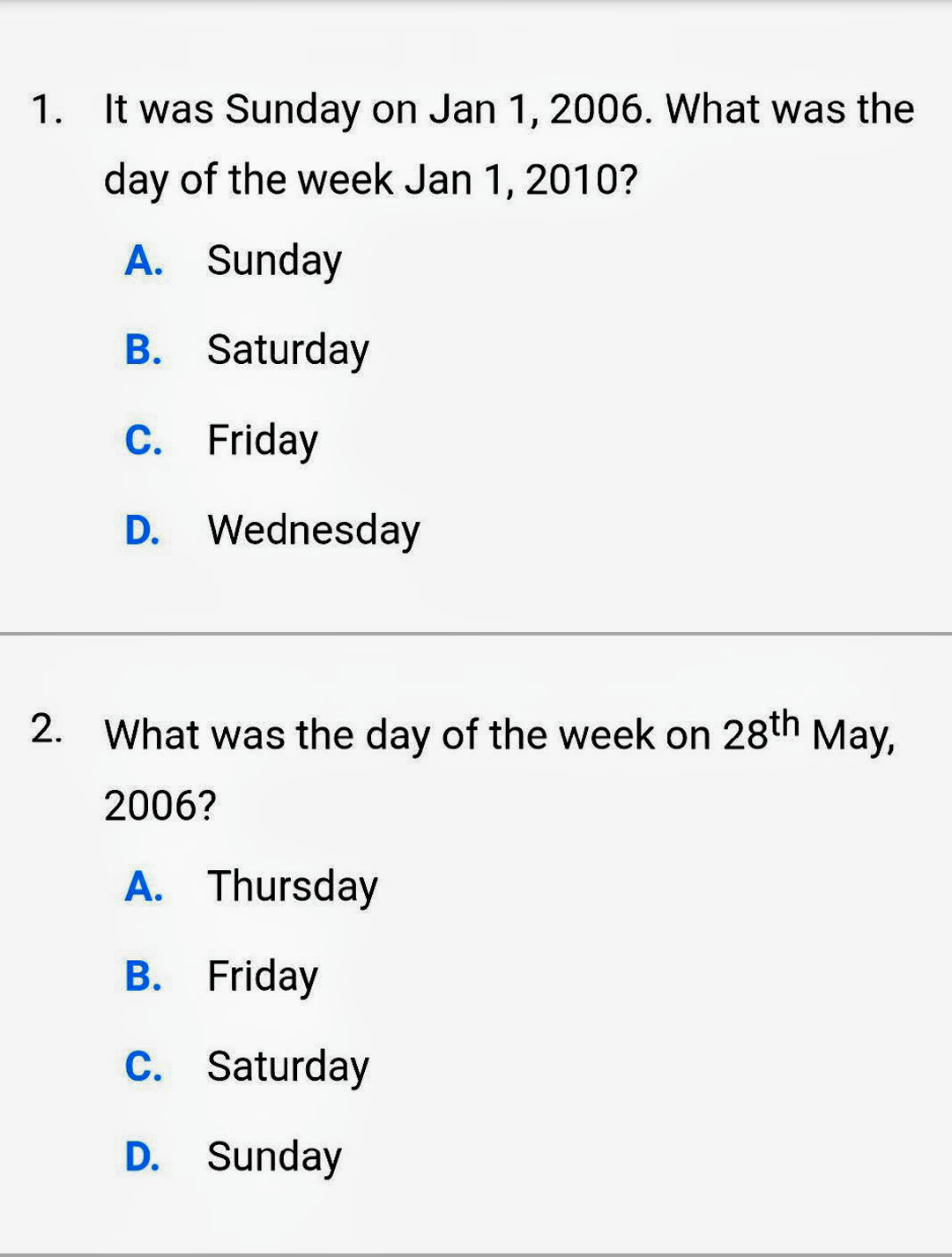Select option D Wednesday for question 1

pos(313,530)
